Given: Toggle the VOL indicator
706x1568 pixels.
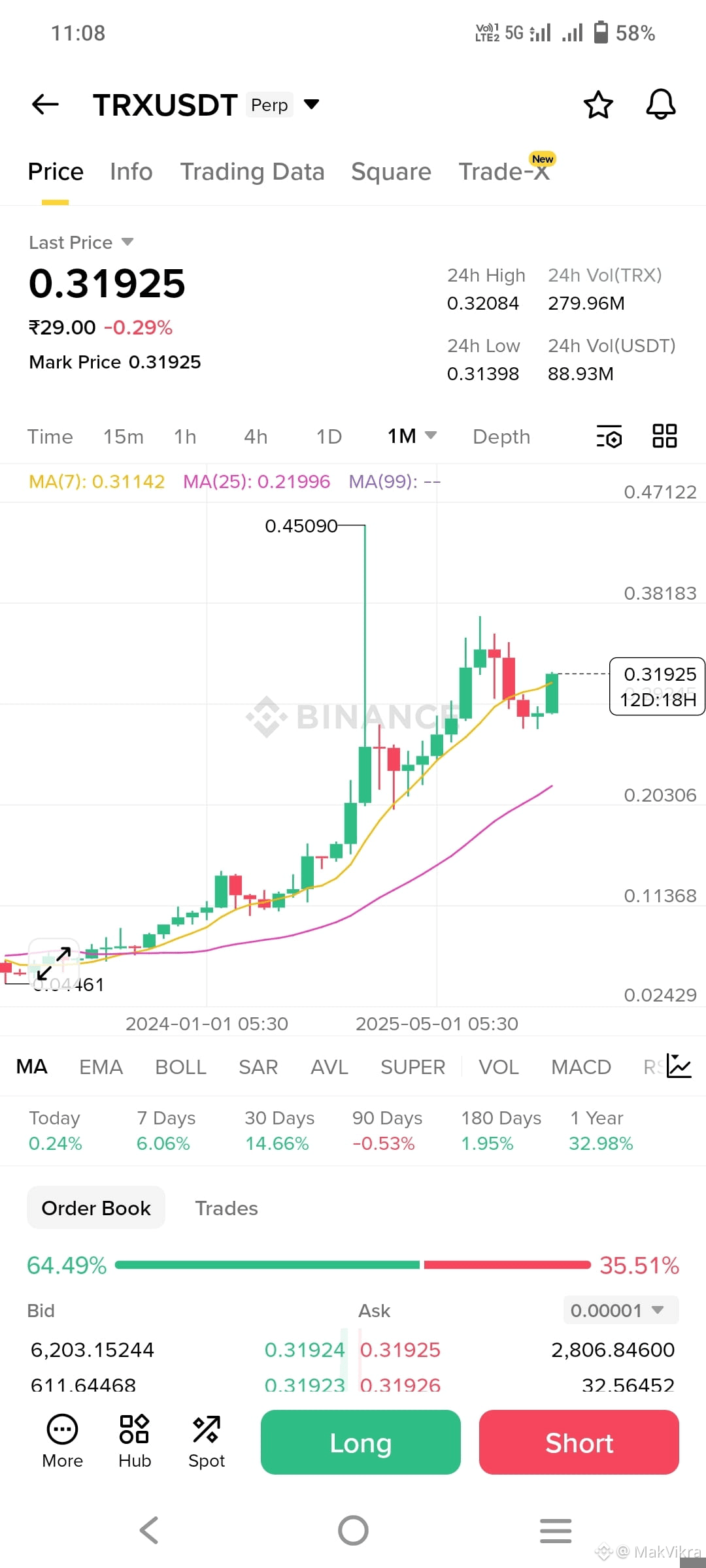Looking at the screenshot, I should pyautogui.click(x=498, y=1066).
